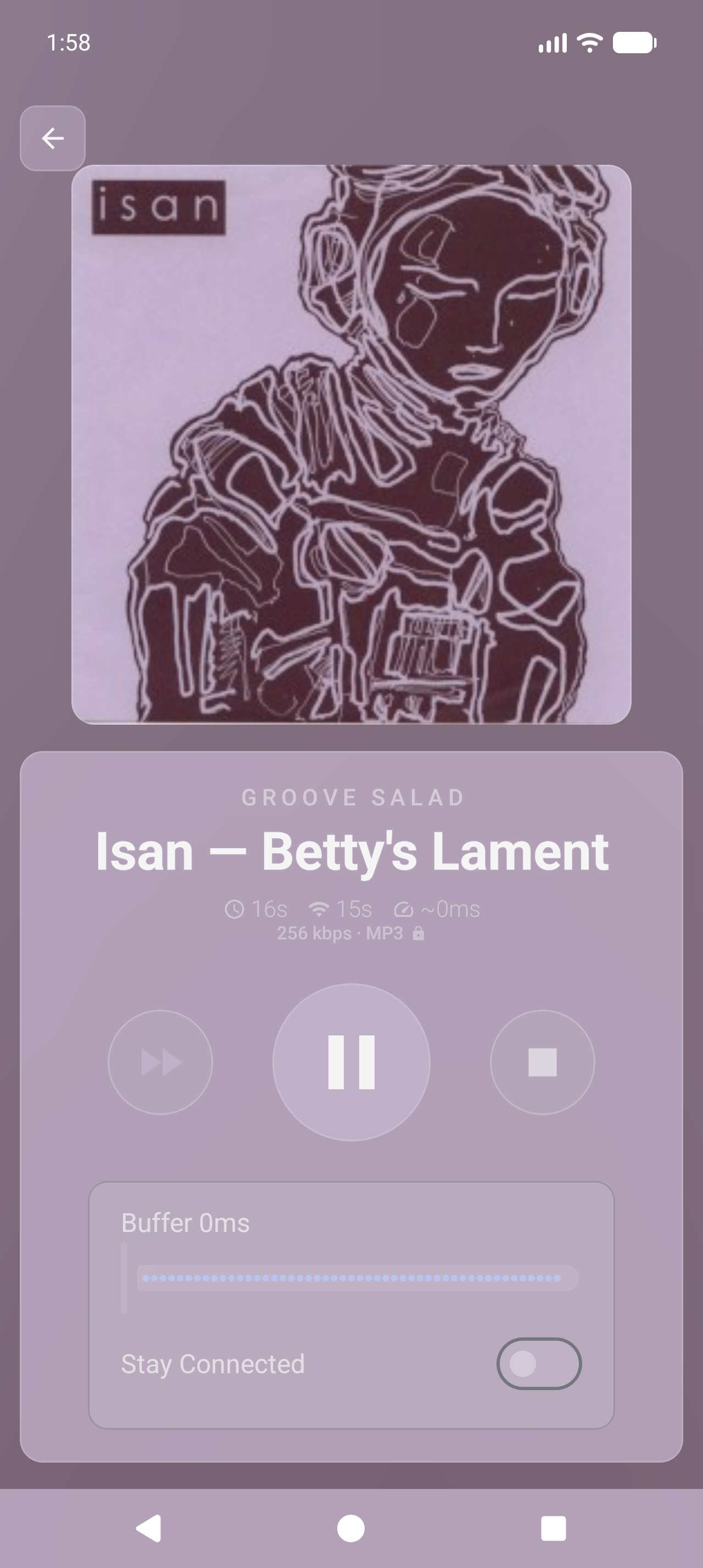
Task: Tap the back arrow at top left
Action: 53,138
